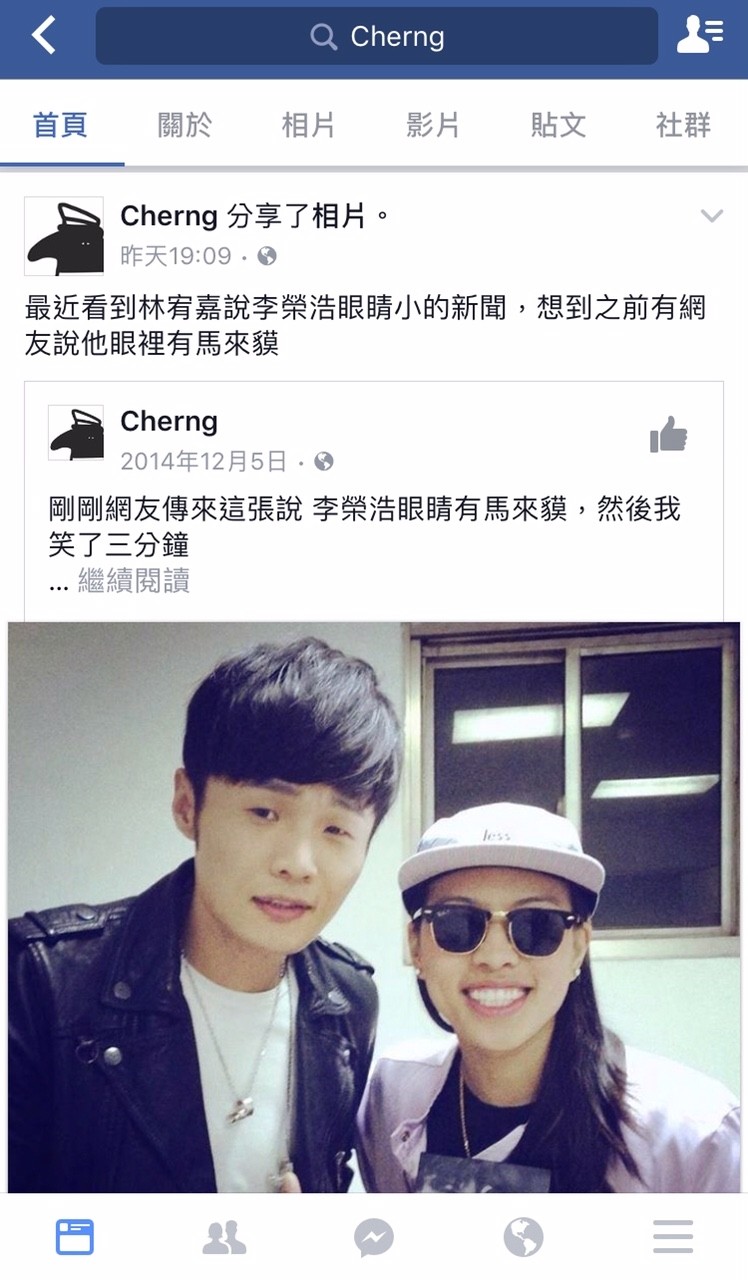Open Cherng's profile picture on the post

[64, 236]
